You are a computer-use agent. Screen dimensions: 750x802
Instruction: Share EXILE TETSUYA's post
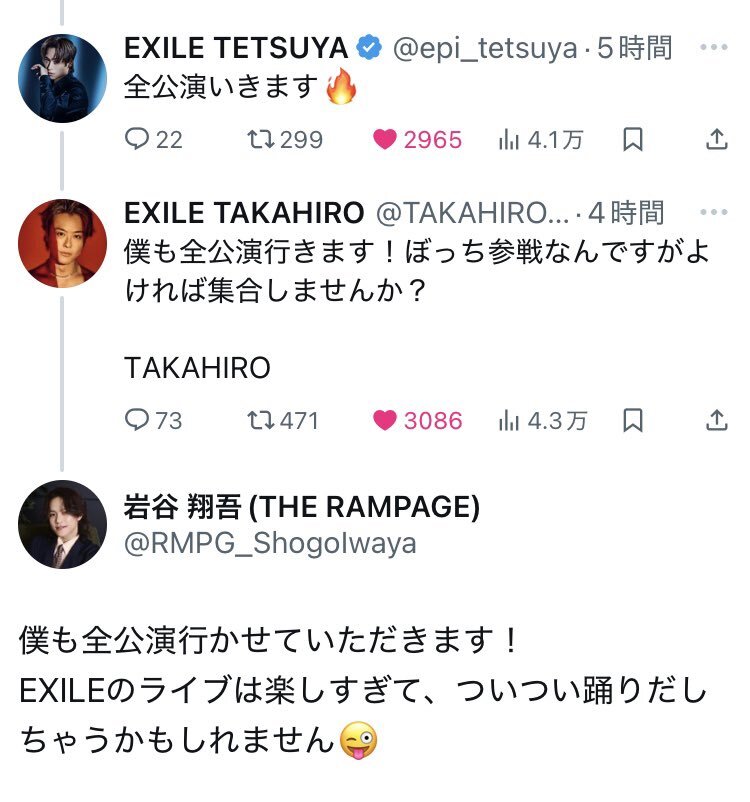pyautogui.click(x=717, y=141)
